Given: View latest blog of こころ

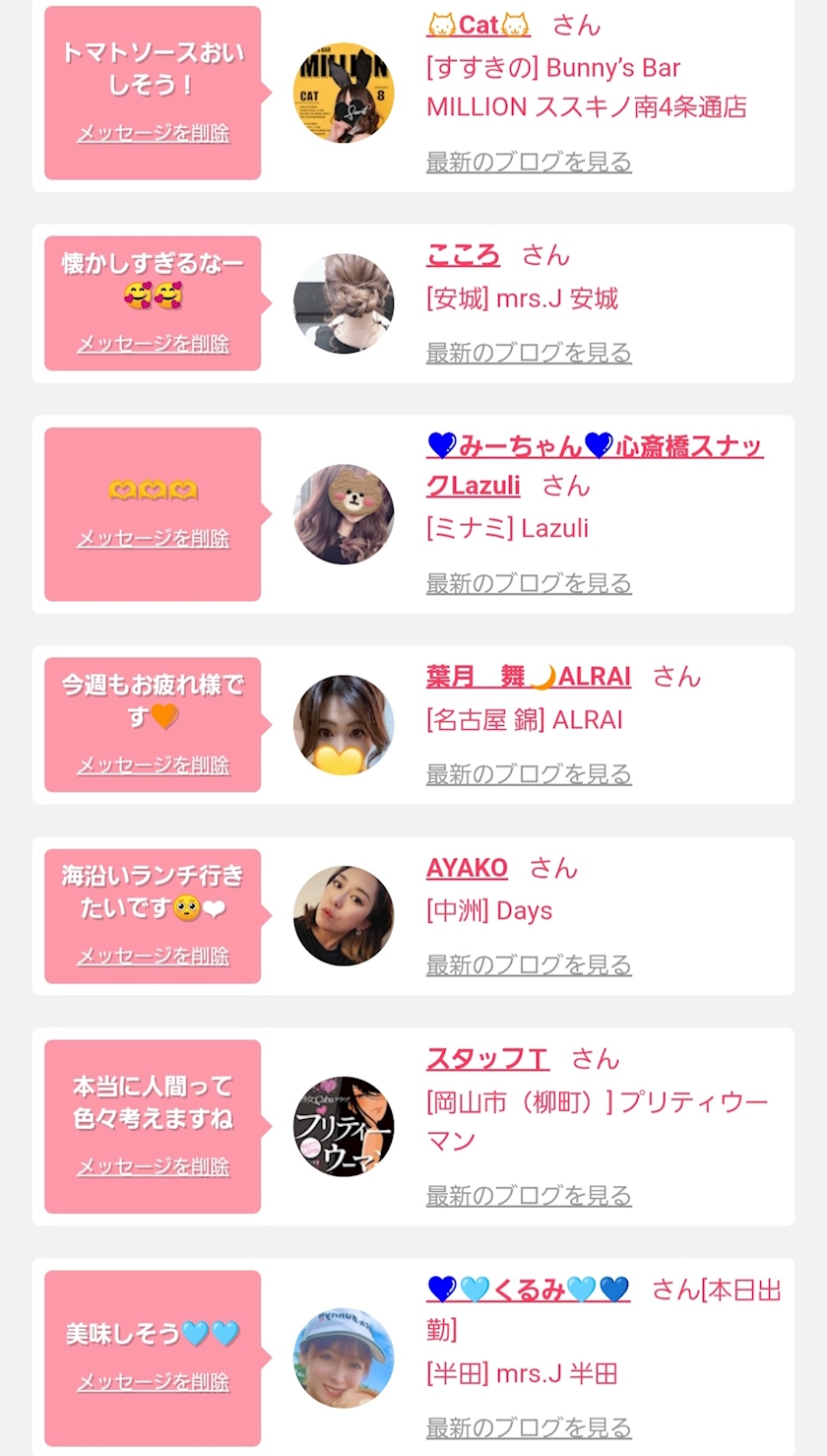Looking at the screenshot, I should point(529,353).
